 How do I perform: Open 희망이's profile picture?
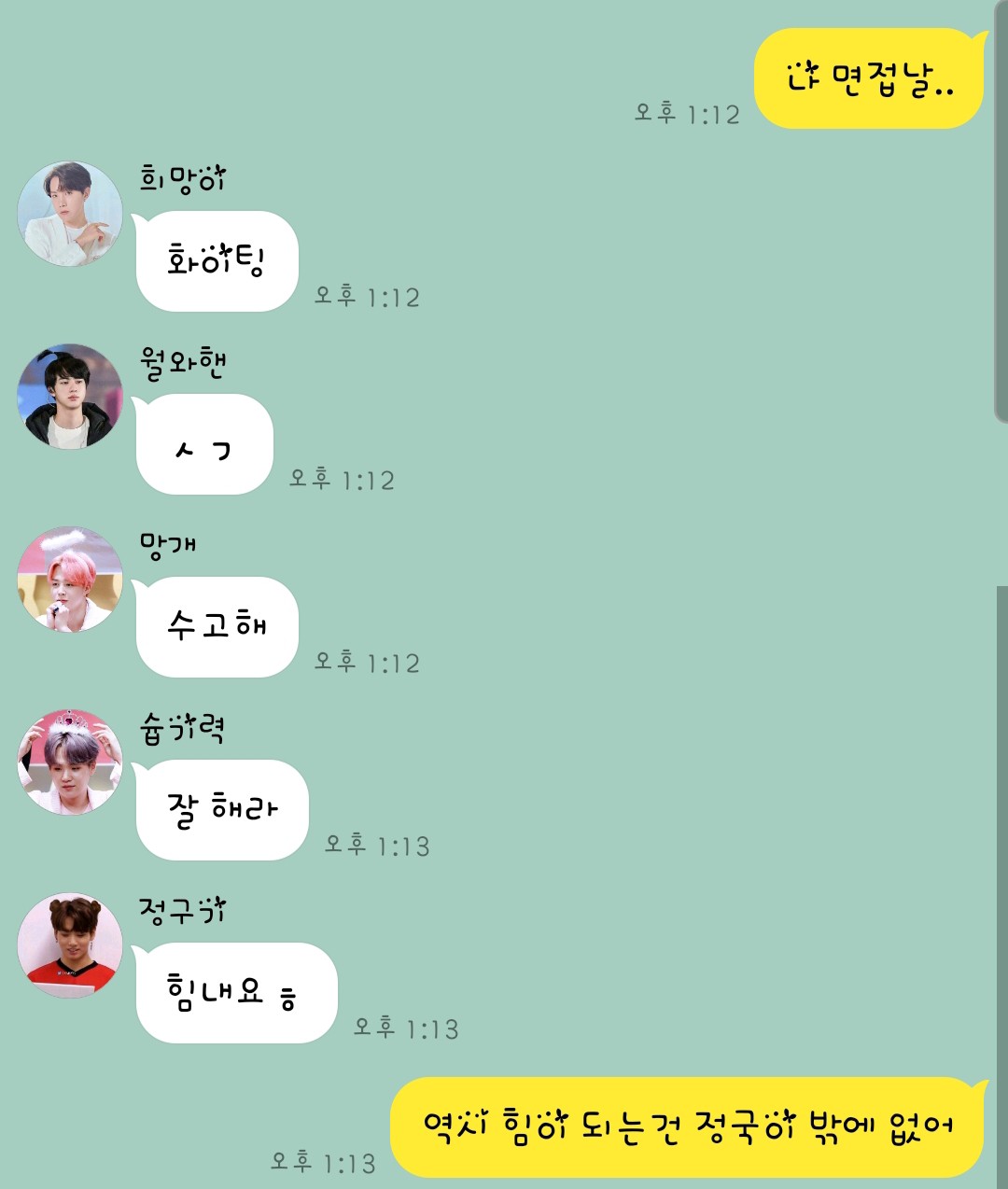[x=70, y=214]
